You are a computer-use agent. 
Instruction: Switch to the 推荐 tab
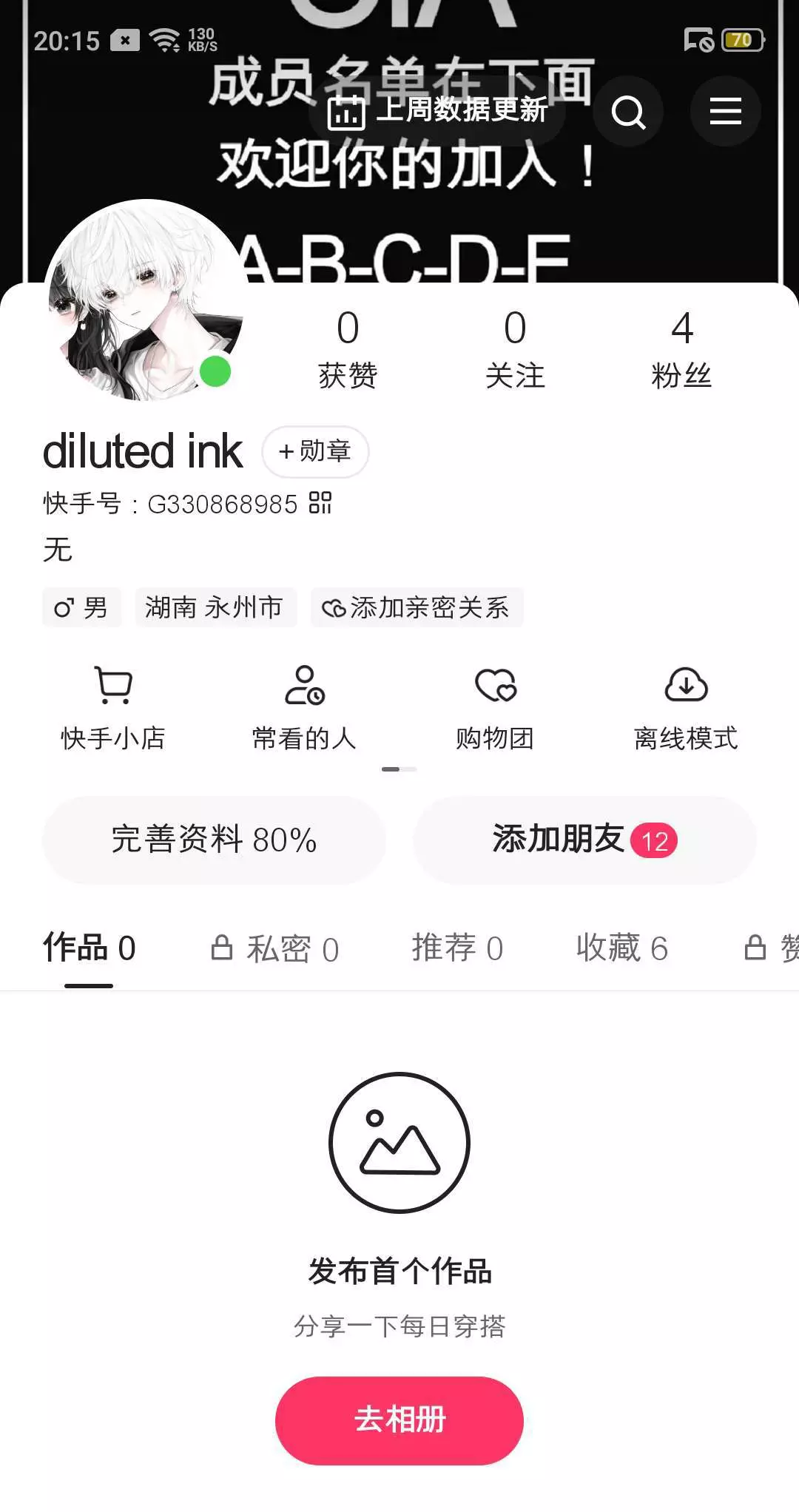click(457, 948)
